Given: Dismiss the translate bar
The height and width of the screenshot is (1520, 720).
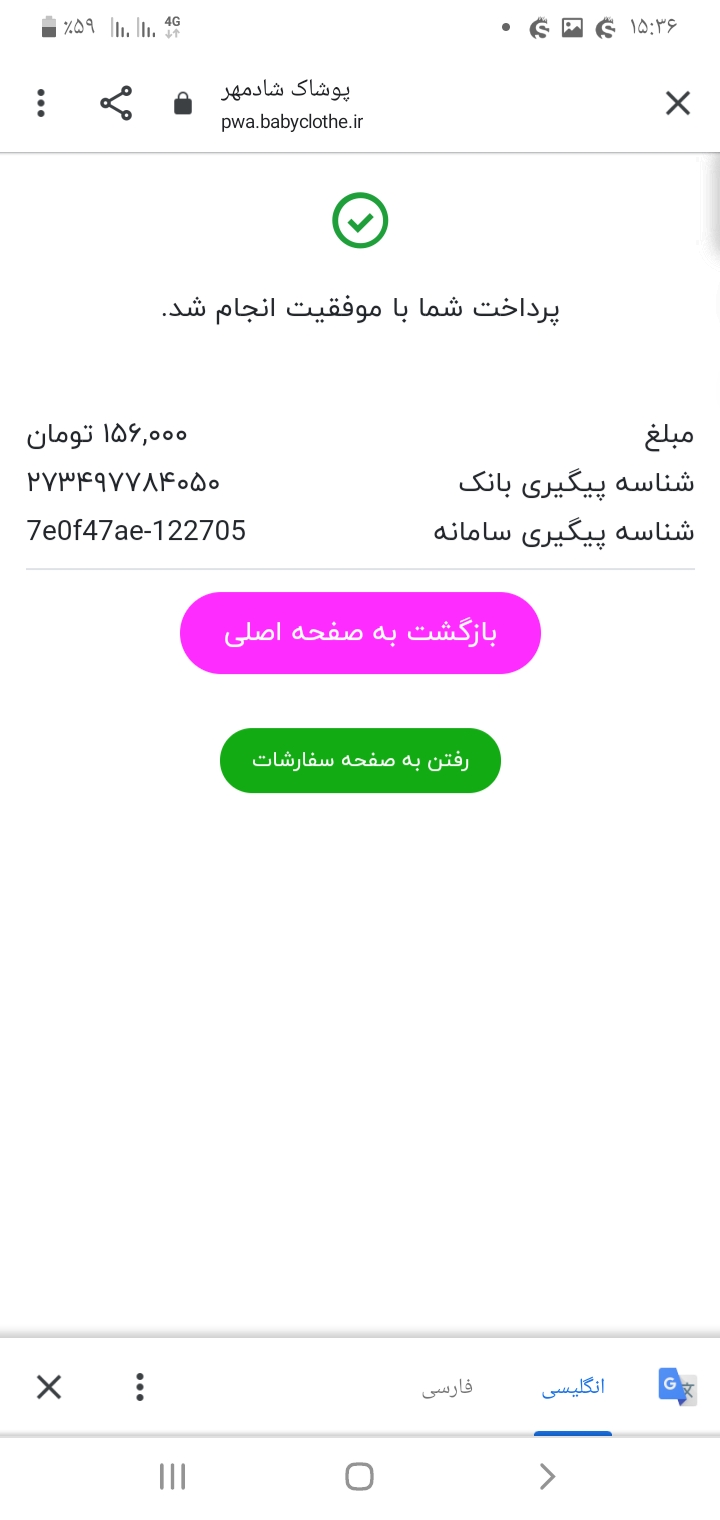Looking at the screenshot, I should (49, 1387).
